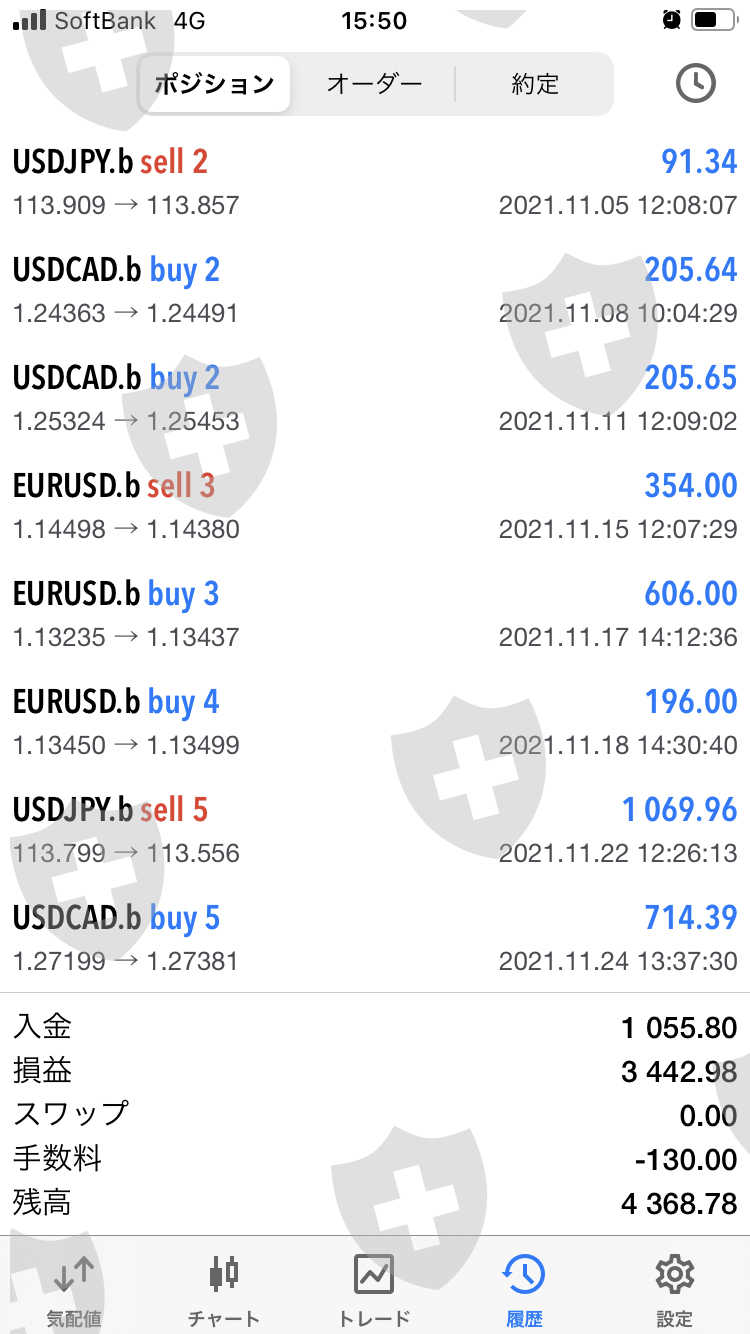This screenshot has width=750, height=1334.
Task: Switch to the 約定 segment
Action: [534, 84]
